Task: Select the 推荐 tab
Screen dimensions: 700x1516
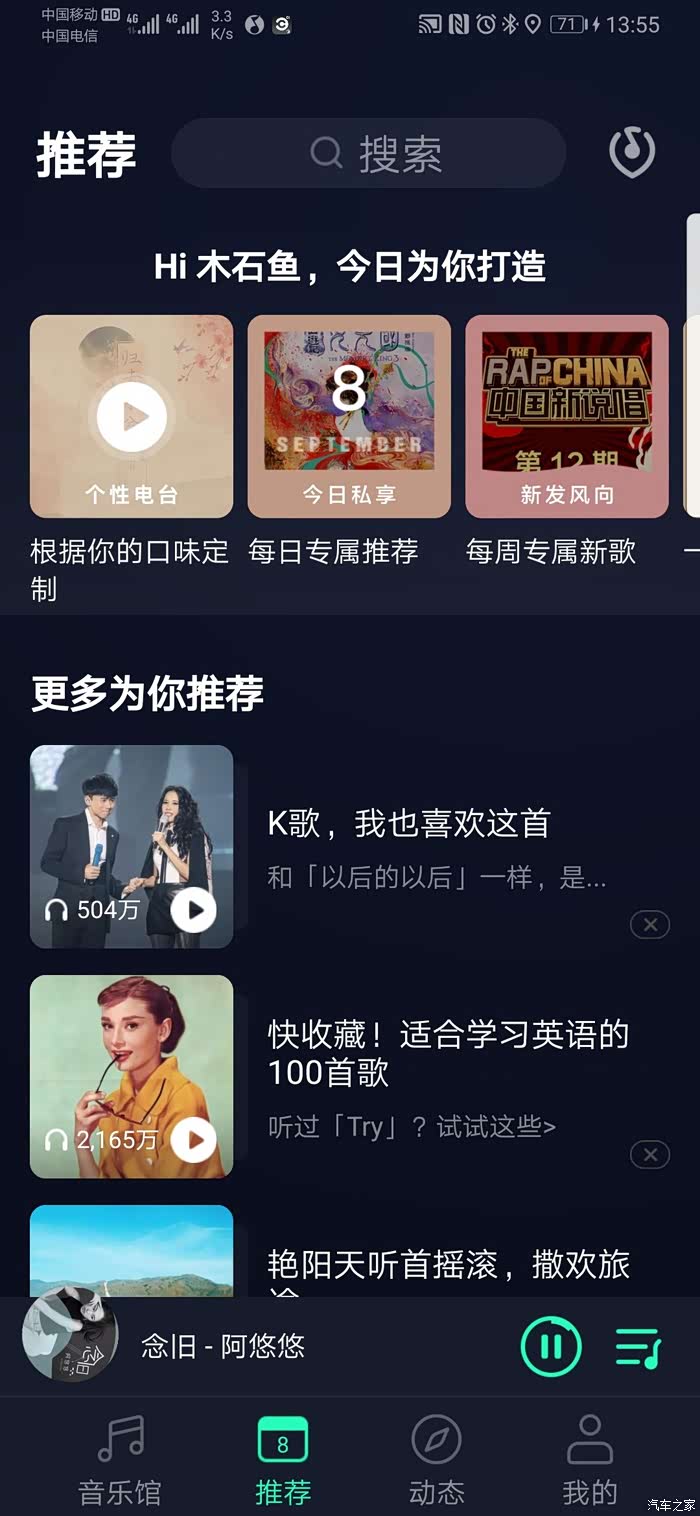Action: [283, 1460]
